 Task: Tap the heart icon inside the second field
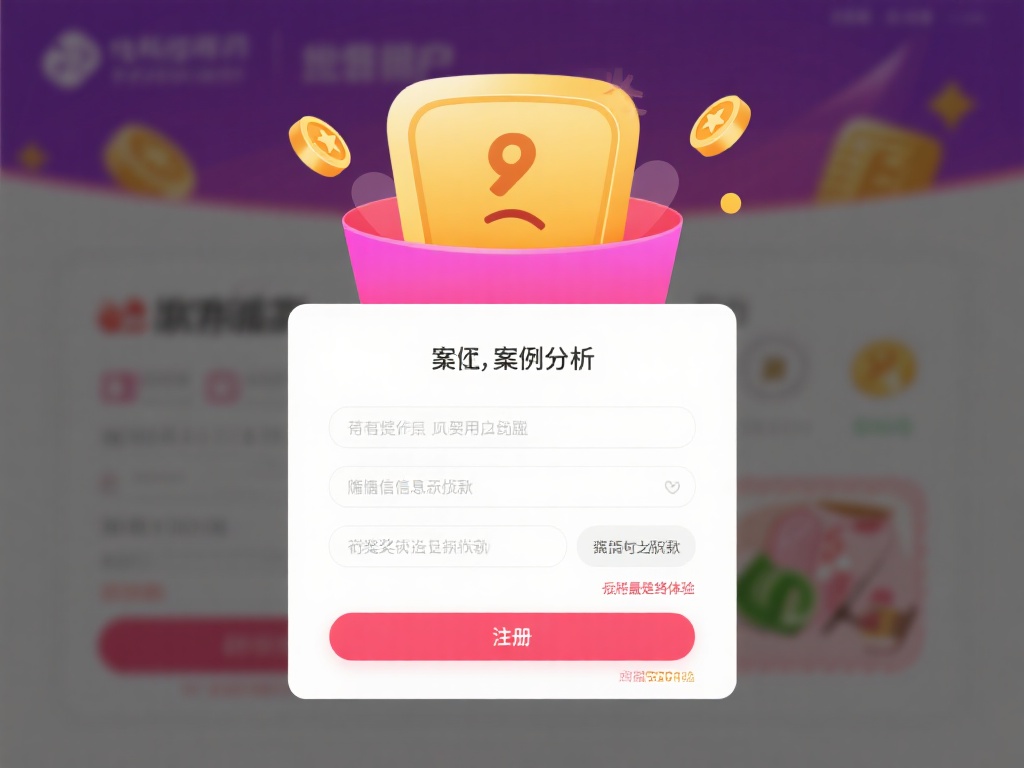point(672,488)
